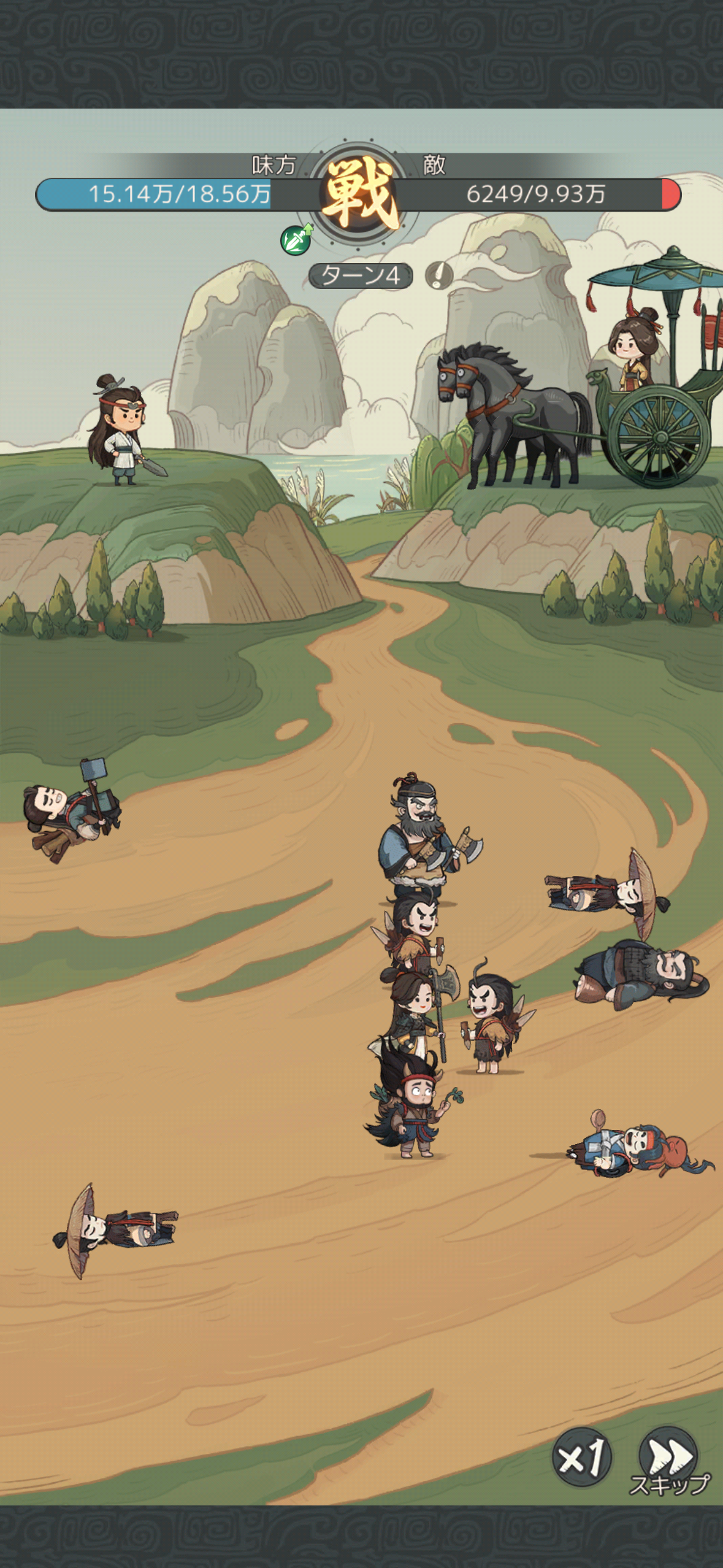Tap the green sword buff icon
Screen dimensions: 723x1568
(296, 239)
